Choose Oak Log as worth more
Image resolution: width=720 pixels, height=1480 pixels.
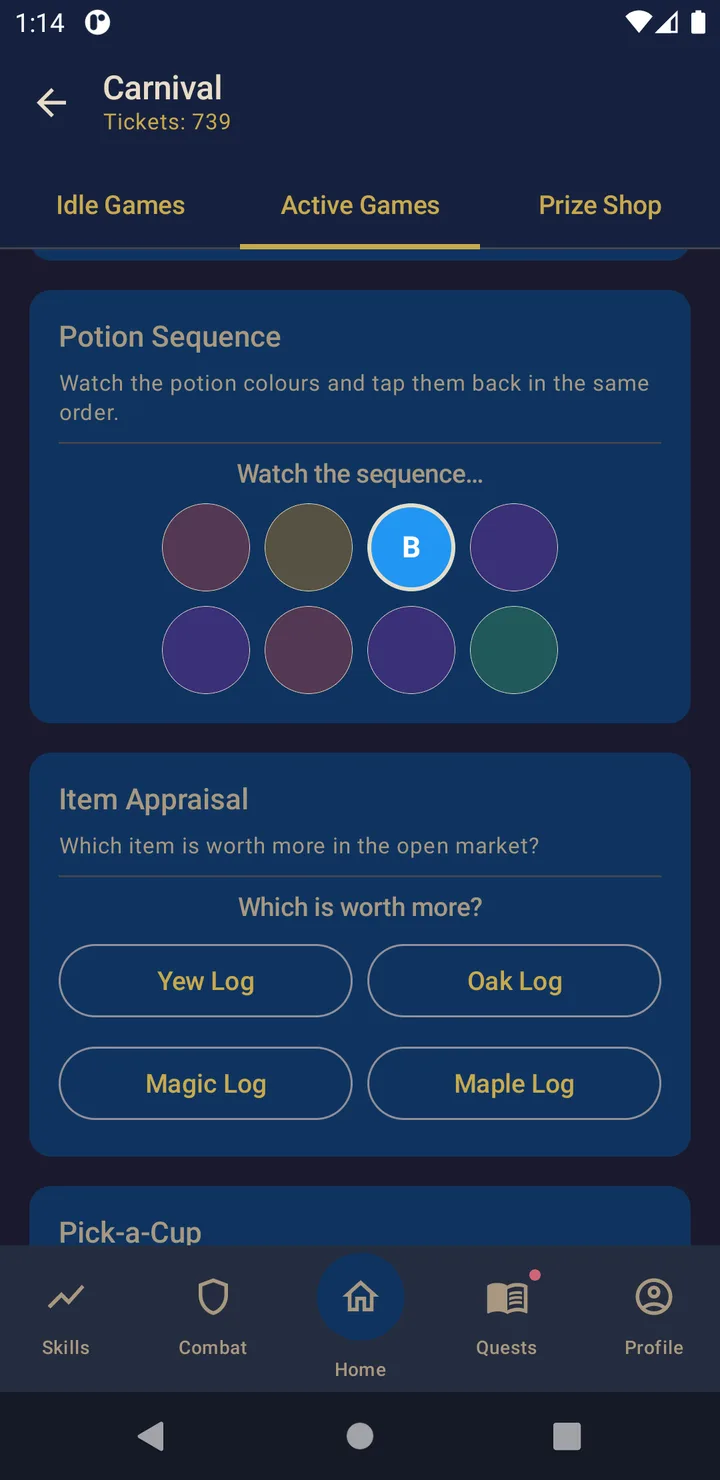pos(514,981)
